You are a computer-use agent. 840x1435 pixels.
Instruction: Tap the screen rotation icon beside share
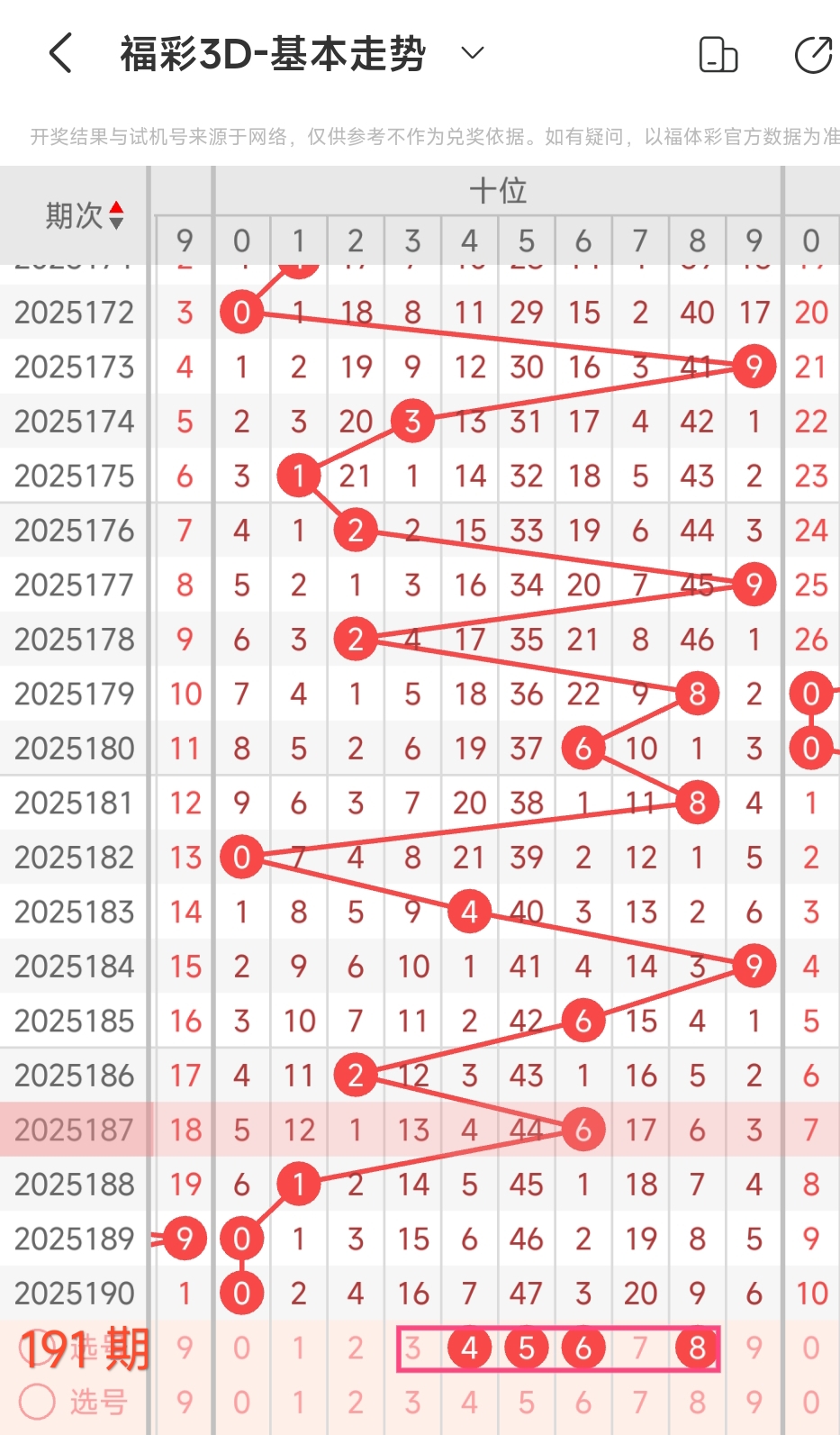point(718,54)
